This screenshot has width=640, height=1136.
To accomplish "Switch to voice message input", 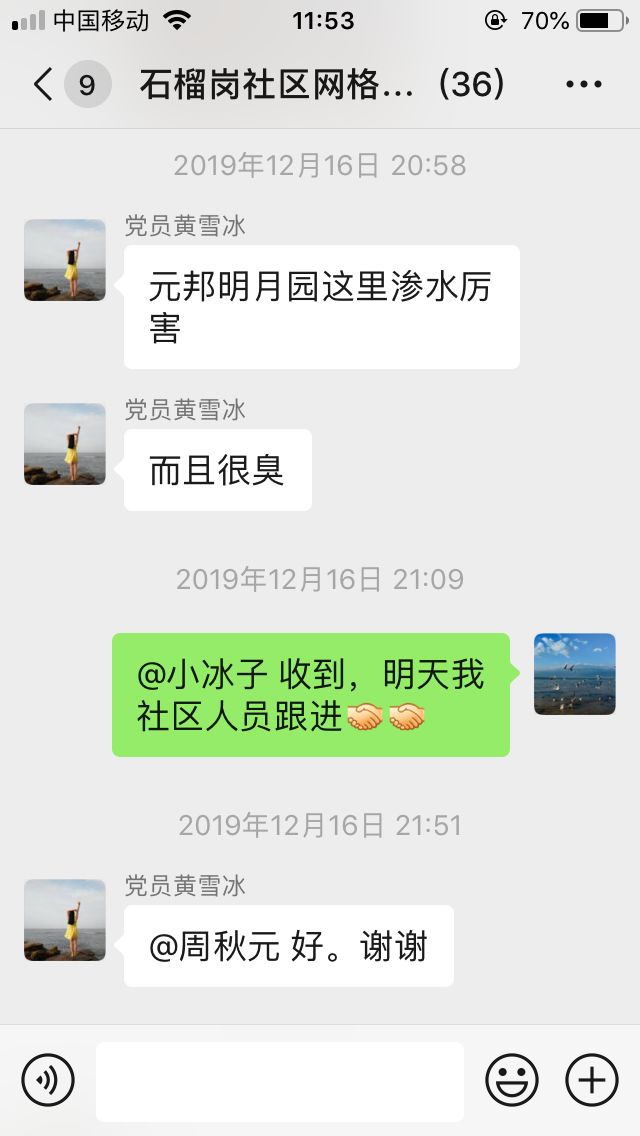I will [x=48, y=1080].
